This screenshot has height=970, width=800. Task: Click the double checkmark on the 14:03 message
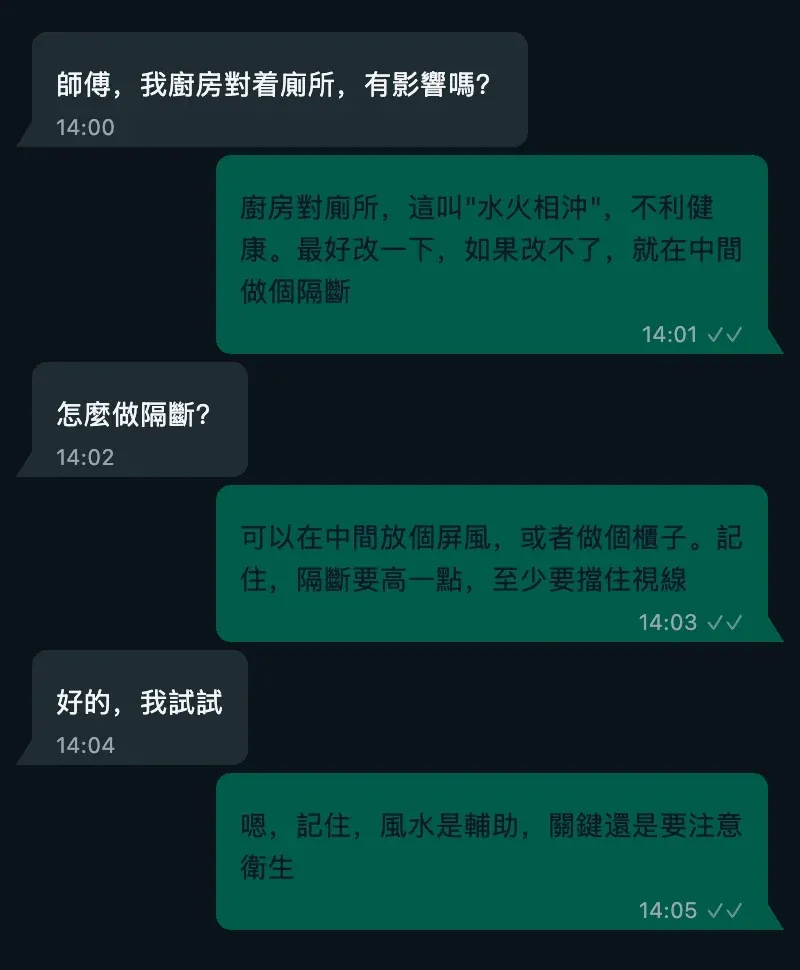pyautogui.click(x=724, y=621)
